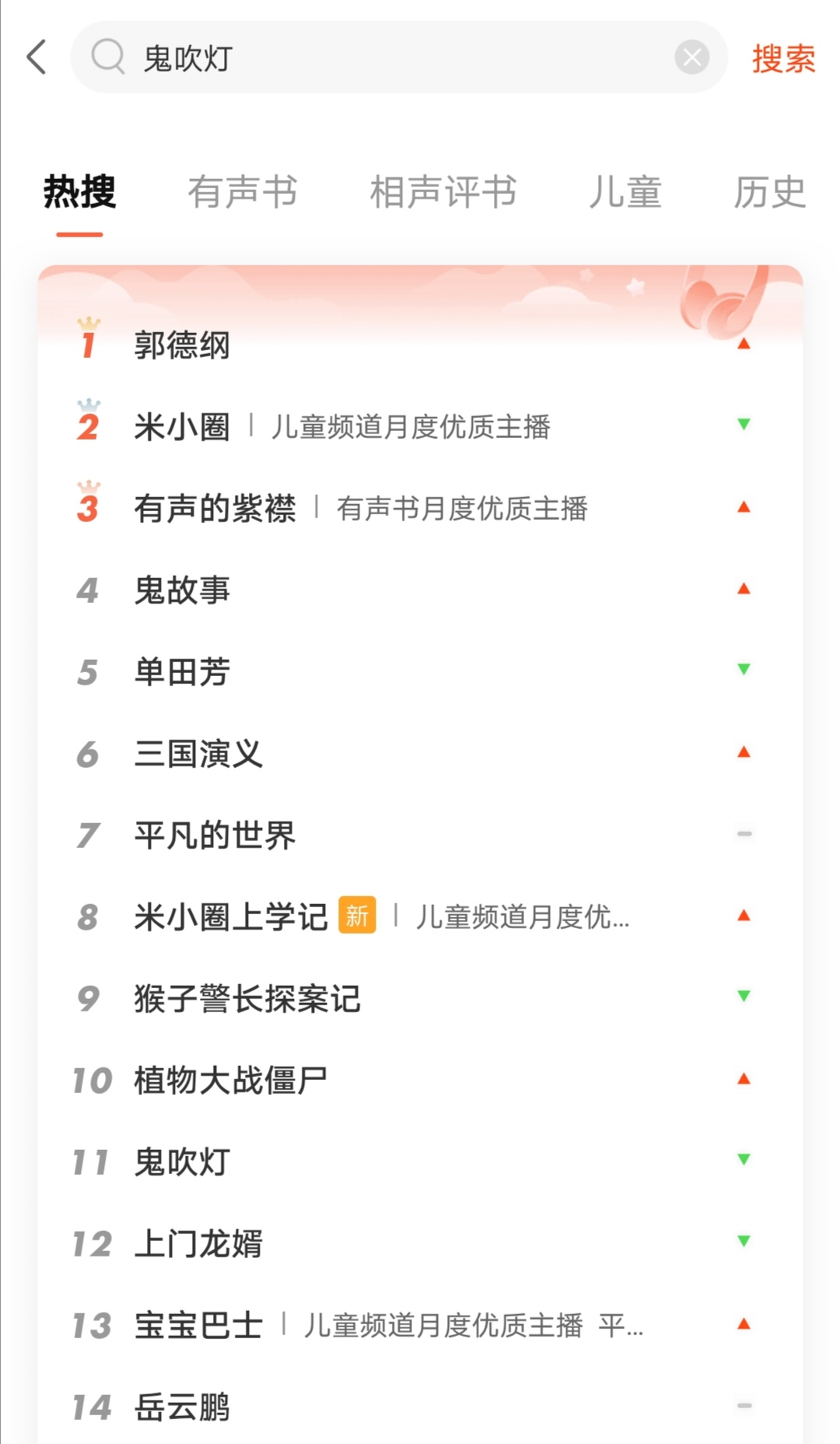The width and height of the screenshot is (840, 1444).
Task: Select 猴子警长探案记 entry
Action: [x=247, y=998]
